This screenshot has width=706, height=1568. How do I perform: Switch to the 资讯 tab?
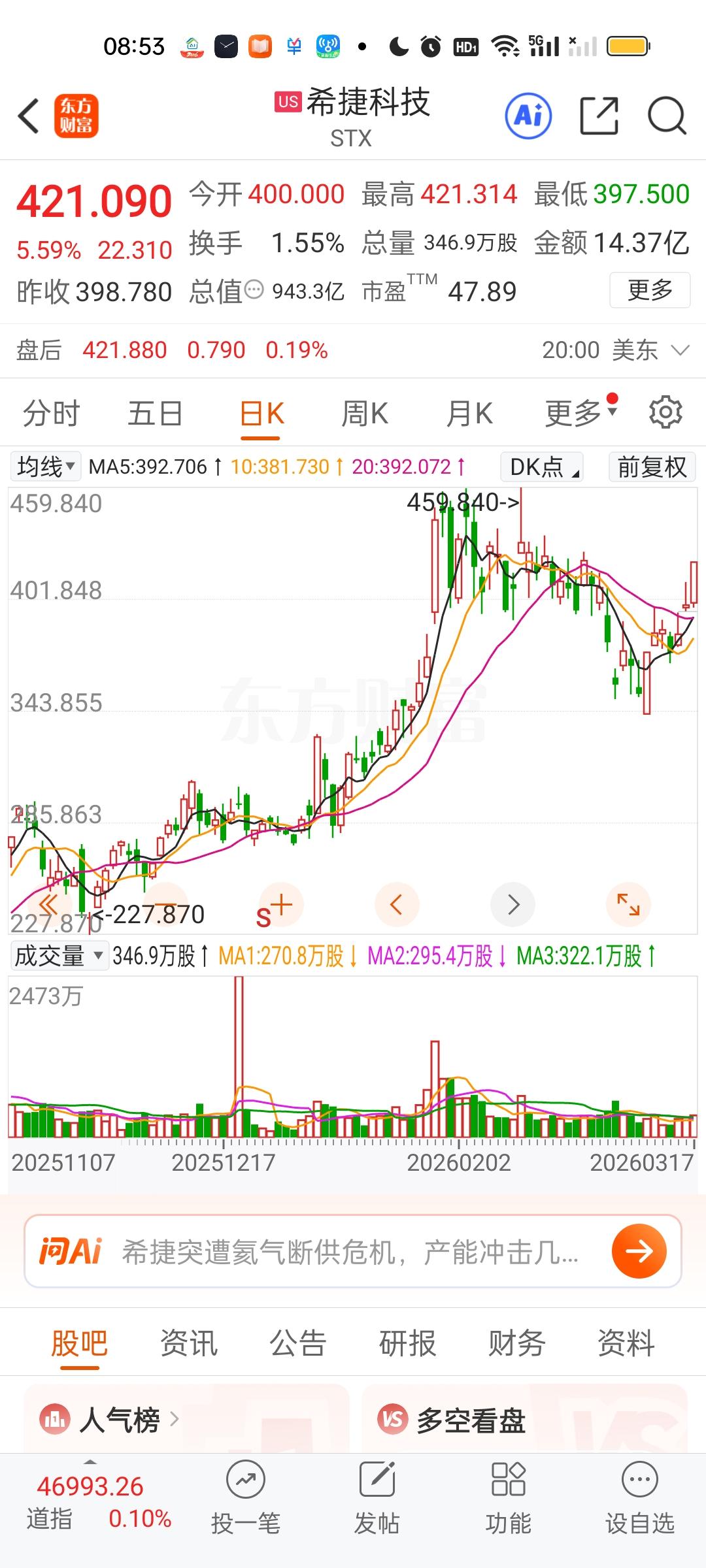click(189, 1344)
